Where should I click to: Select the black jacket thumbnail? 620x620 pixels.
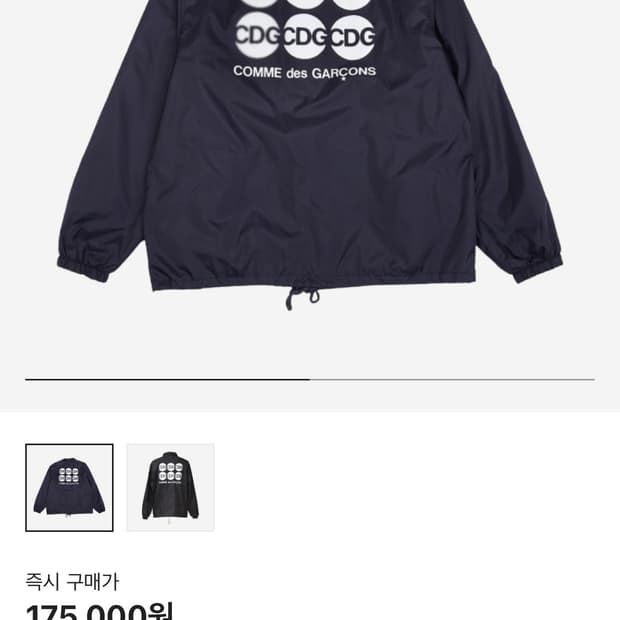pos(170,487)
